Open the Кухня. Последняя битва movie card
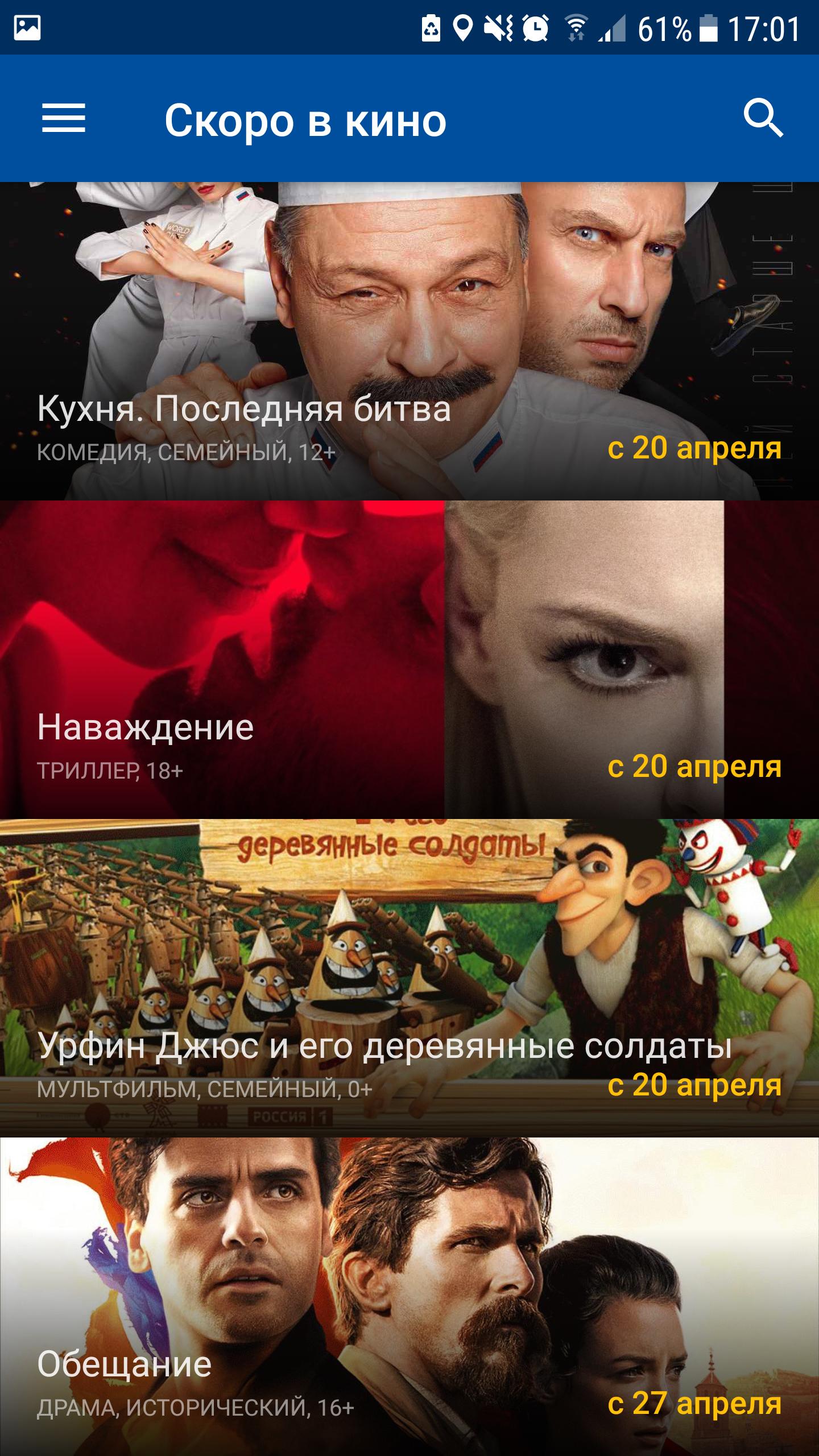 [409, 341]
